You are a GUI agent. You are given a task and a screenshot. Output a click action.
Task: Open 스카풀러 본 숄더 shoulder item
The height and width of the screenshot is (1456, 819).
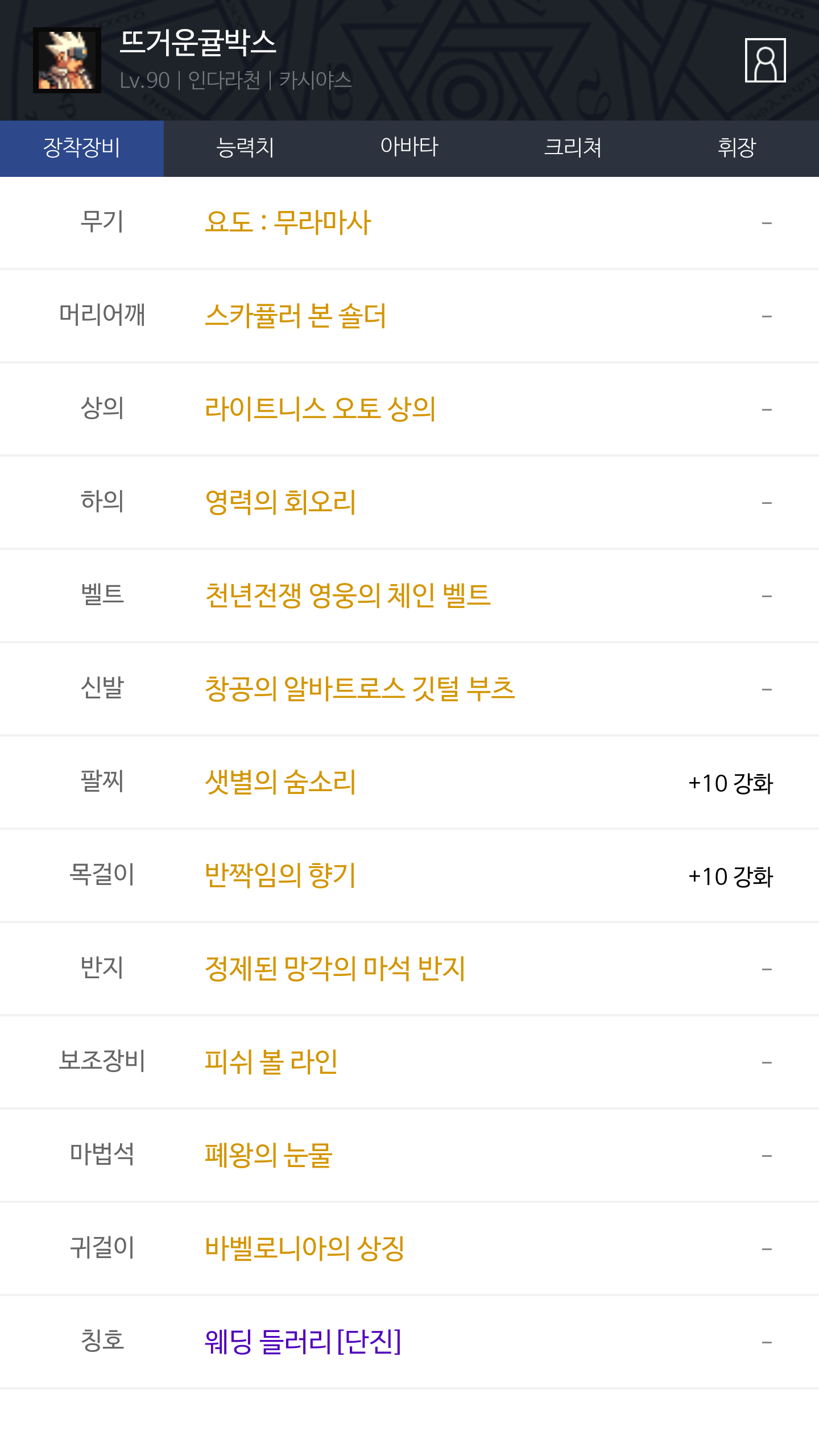point(409,316)
